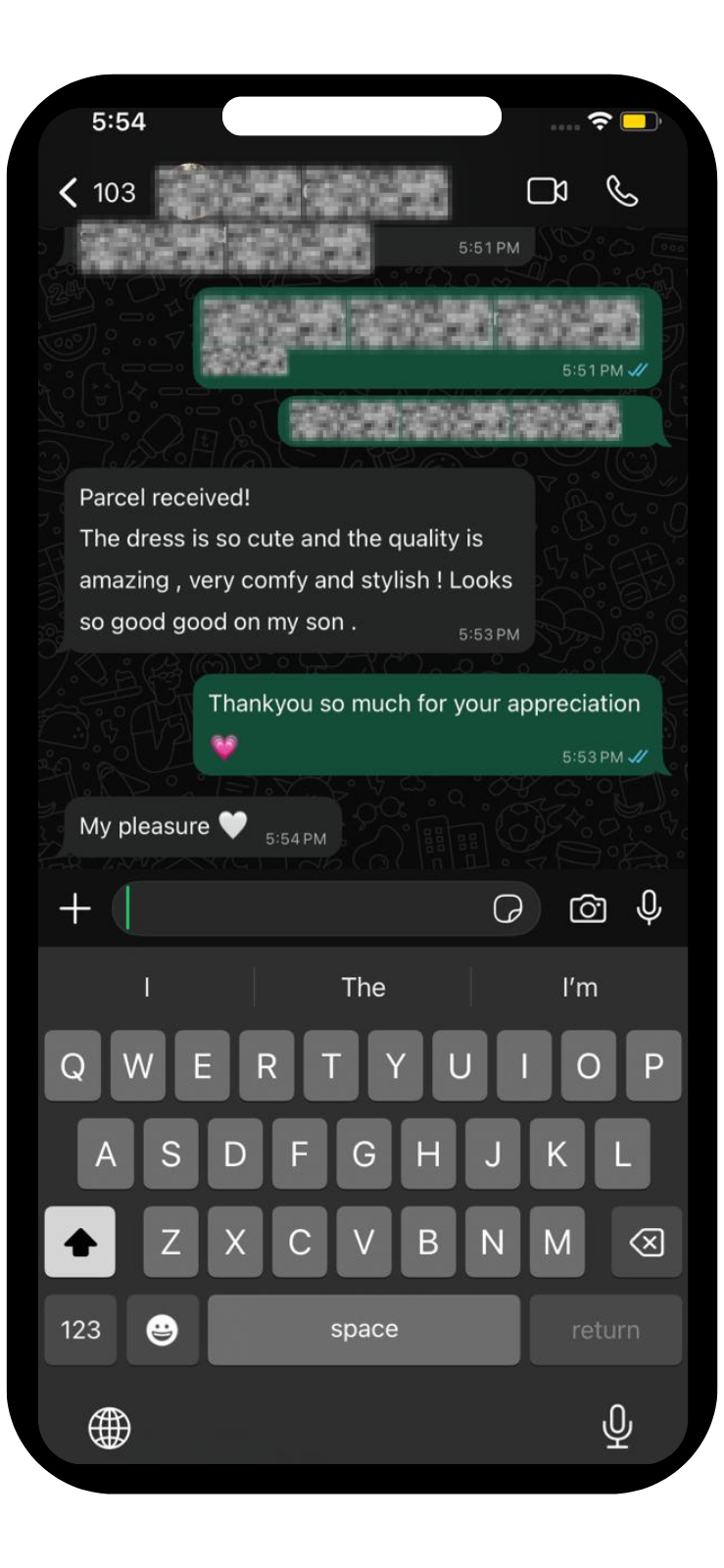Tap the backspace key
The width and height of the screenshot is (724, 1568).
[646, 1243]
